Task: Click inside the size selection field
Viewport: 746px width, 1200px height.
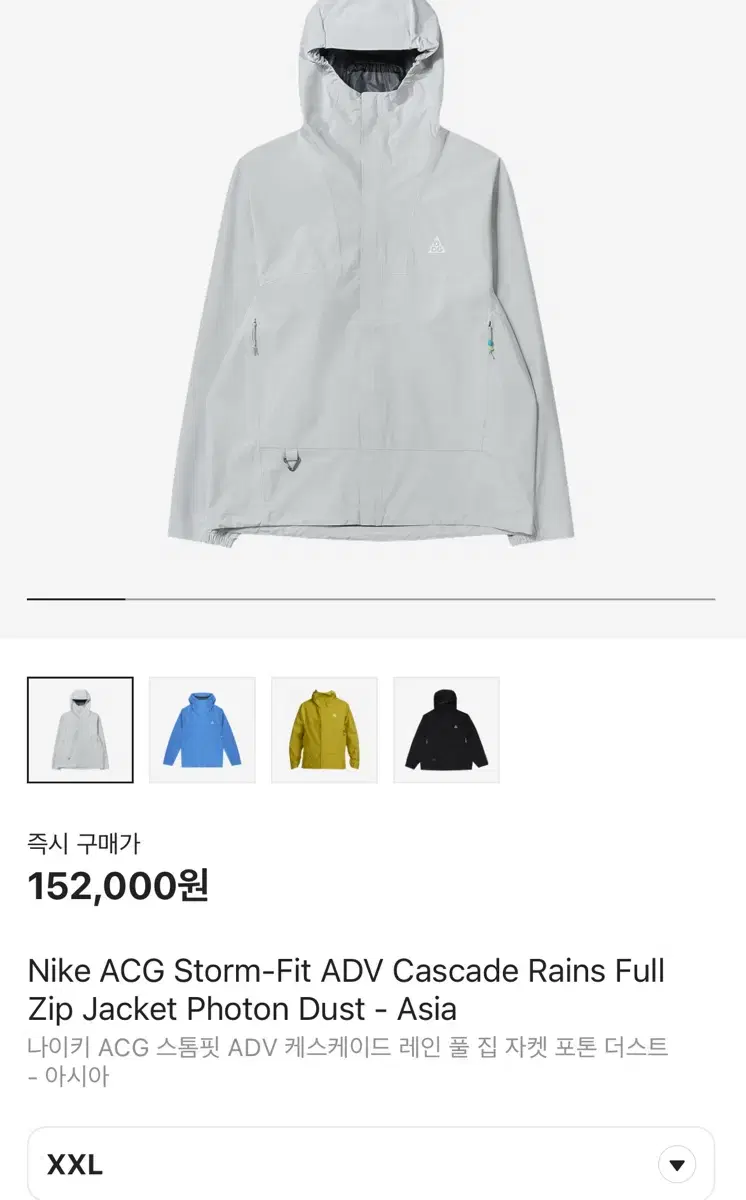Action: coord(300,1163)
